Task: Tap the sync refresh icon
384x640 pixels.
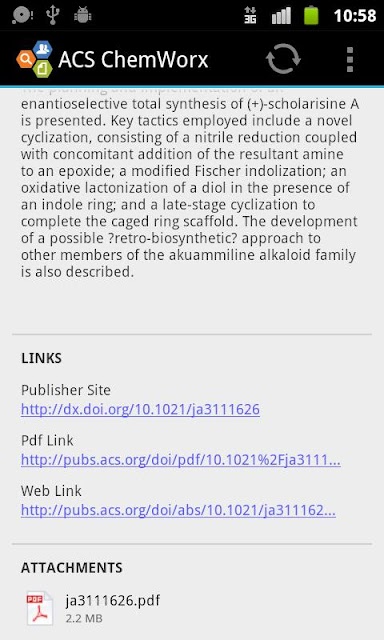Action: coord(283,59)
